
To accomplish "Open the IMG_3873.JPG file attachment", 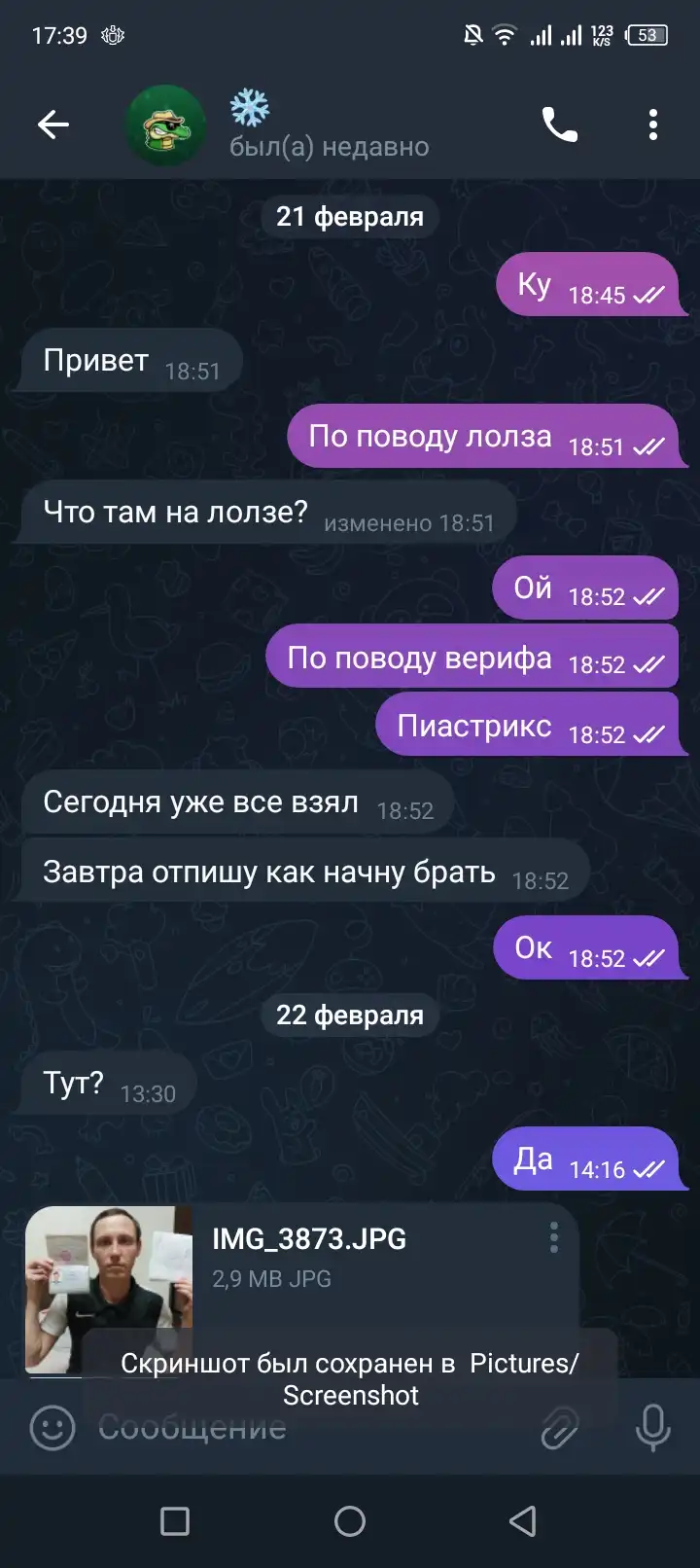I will coord(109,1289).
